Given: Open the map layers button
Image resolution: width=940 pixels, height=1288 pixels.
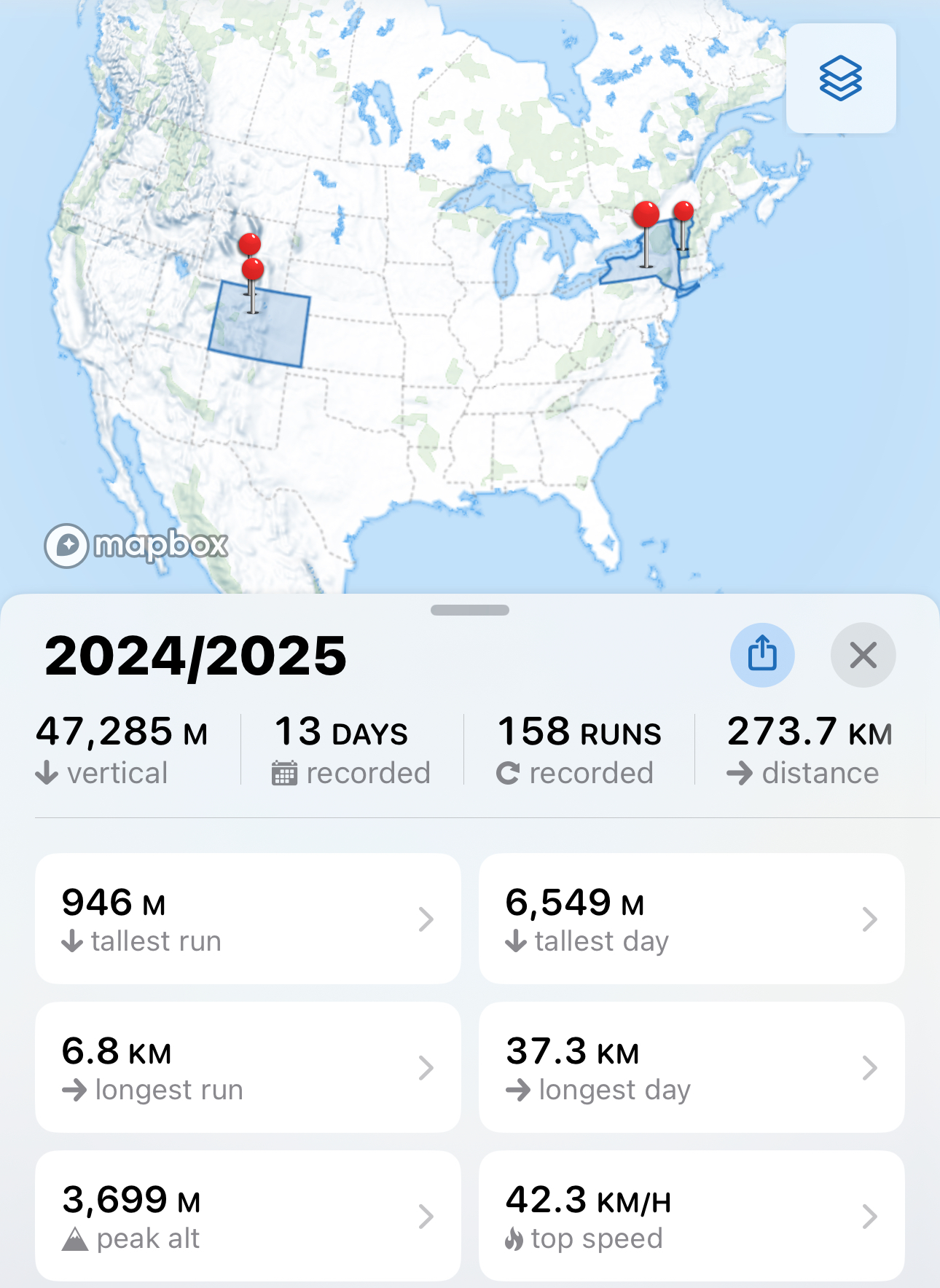Looking at the screenshot, I should pyautogui.click(x=841, y=78).
